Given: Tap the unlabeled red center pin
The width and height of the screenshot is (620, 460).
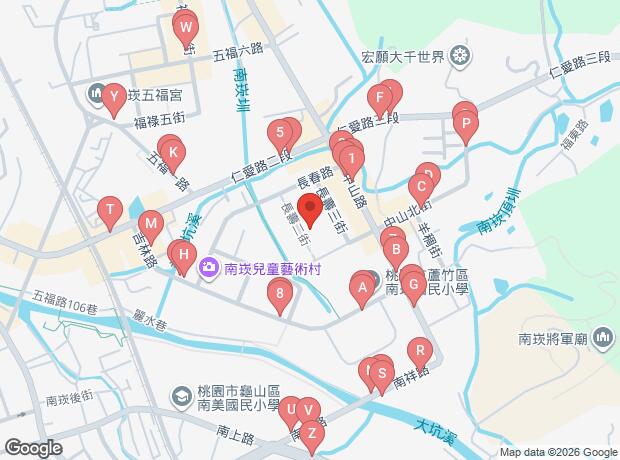Looking at the screenshot, I should (x=310, y=211).
